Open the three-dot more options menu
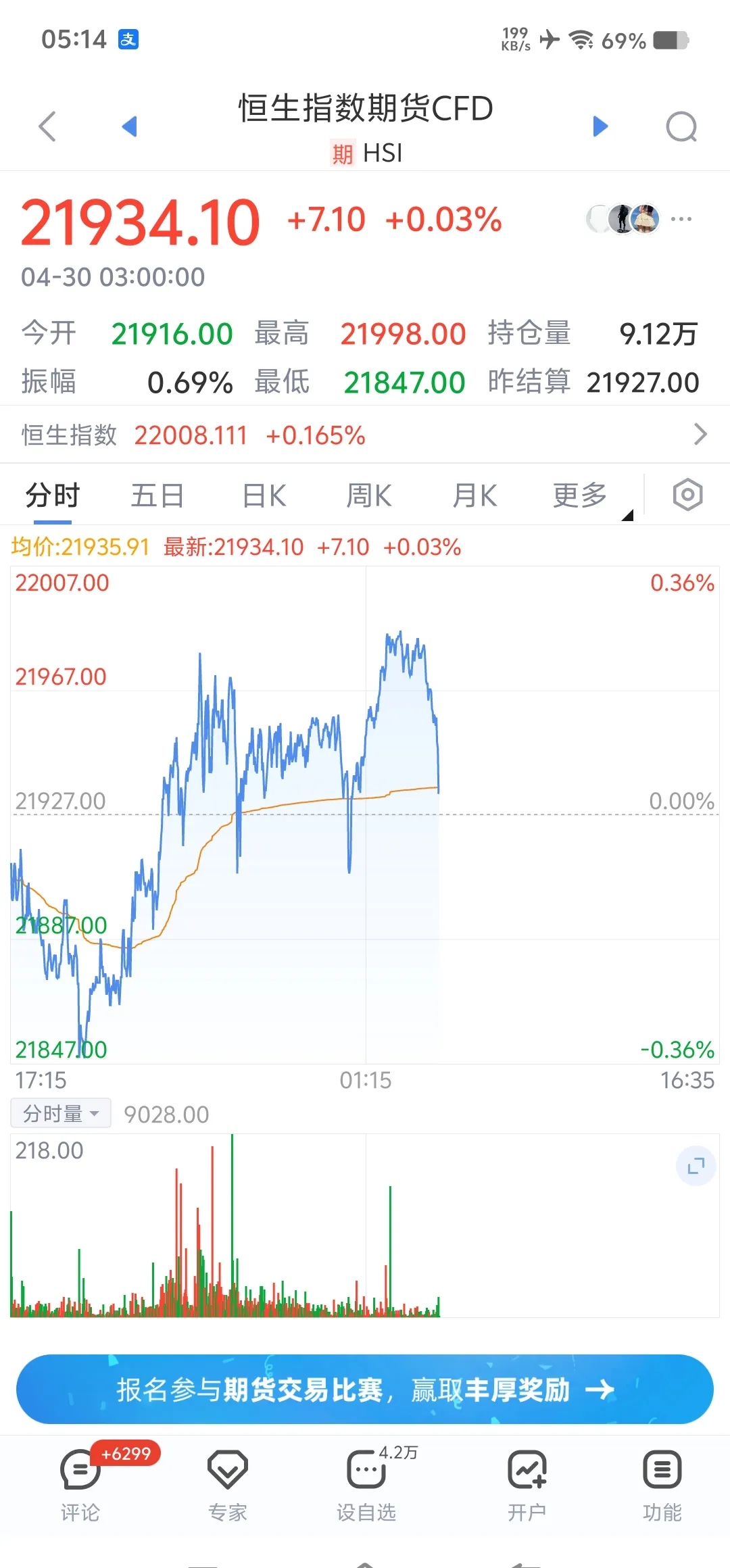This screenshot has width=730, height=1568. [681, 218]
